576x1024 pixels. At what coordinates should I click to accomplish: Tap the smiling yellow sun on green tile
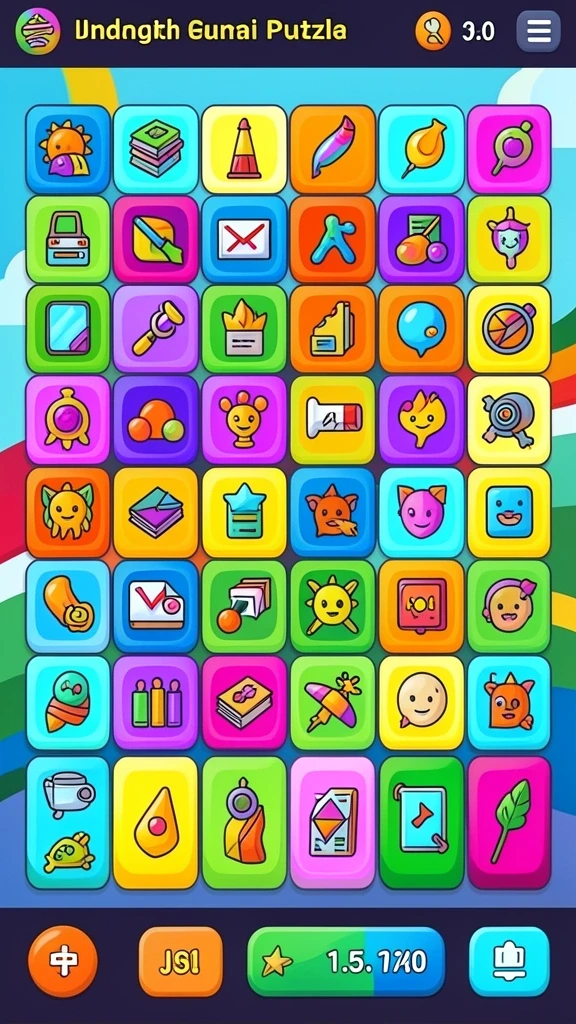click(333, 605)
